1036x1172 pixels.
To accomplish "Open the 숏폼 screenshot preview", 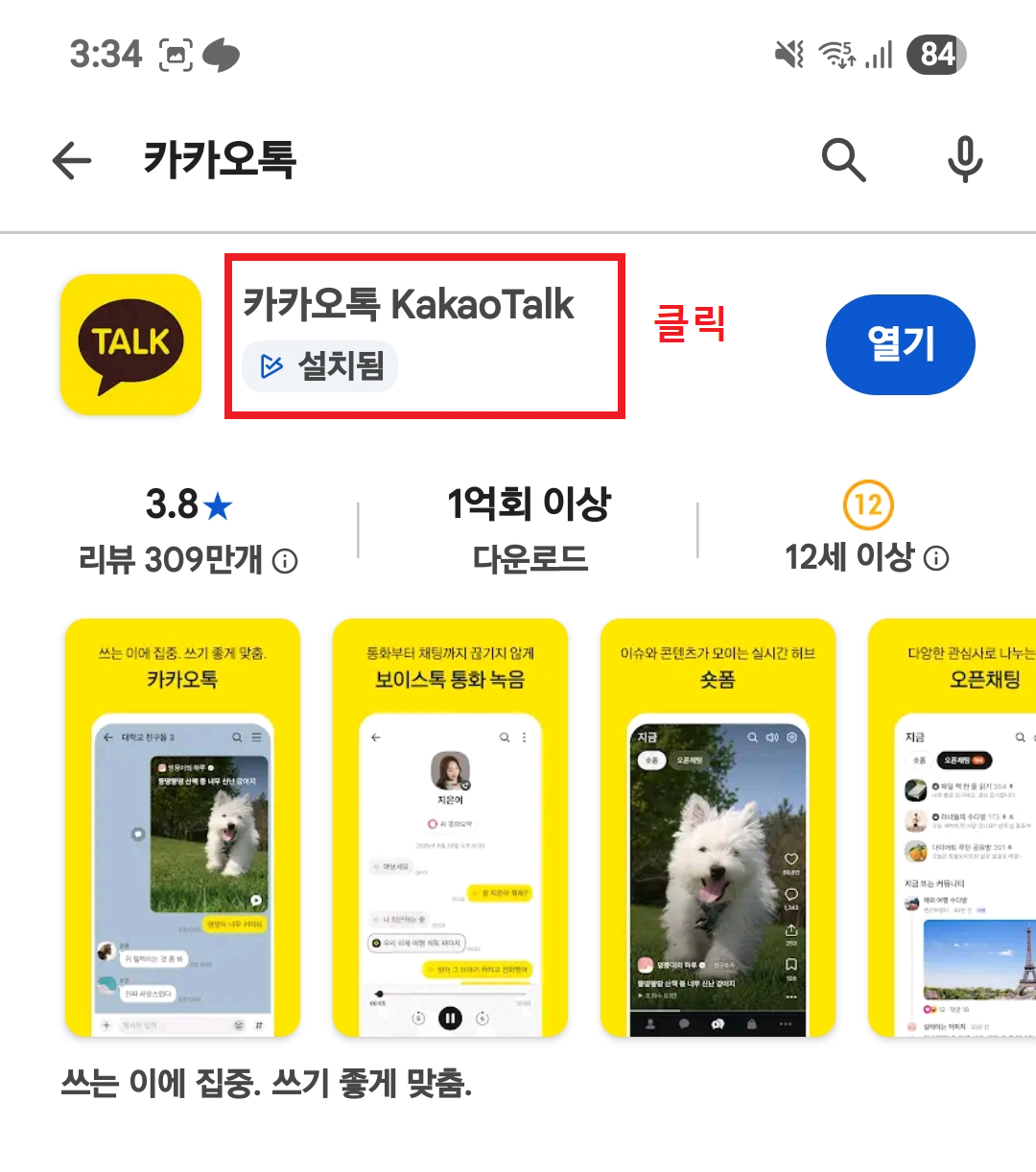I will tap(718, 828).
